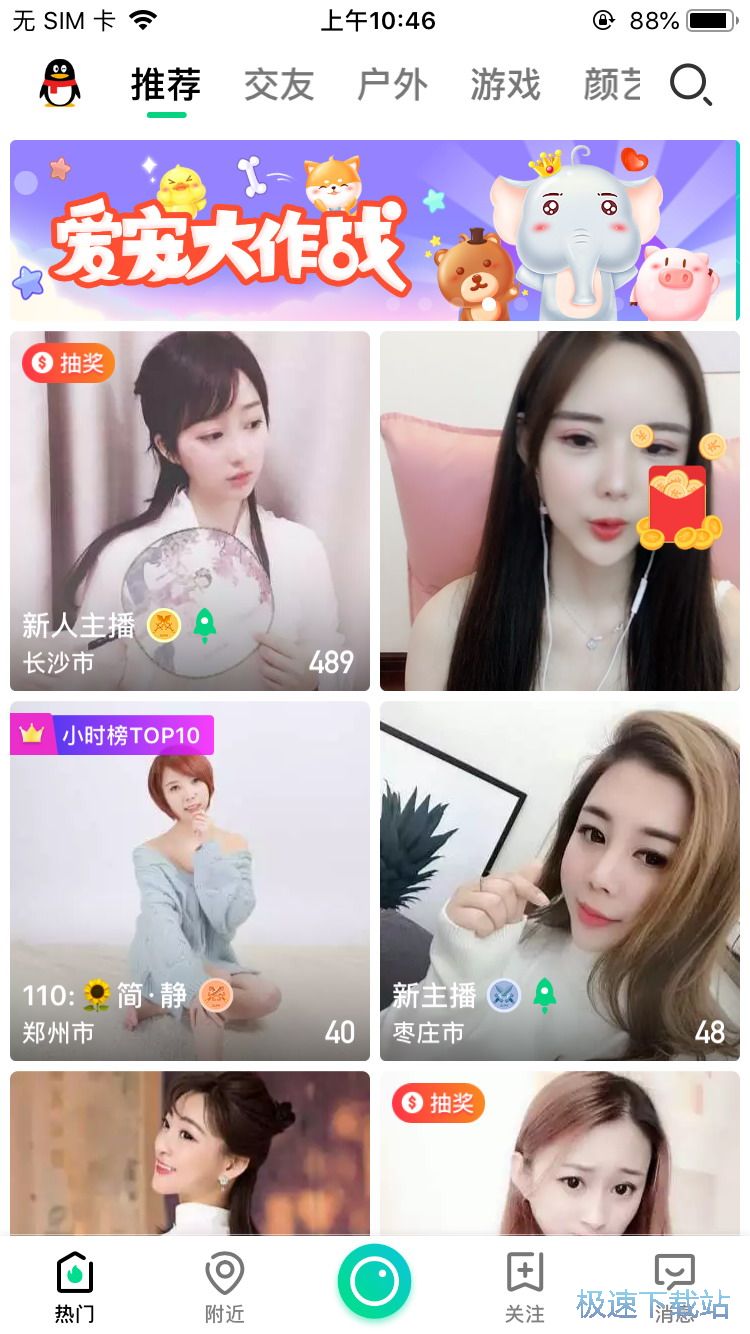
Task: Open the 新主播 stream from 枣庄市
Action: click(x=560, y=881)
